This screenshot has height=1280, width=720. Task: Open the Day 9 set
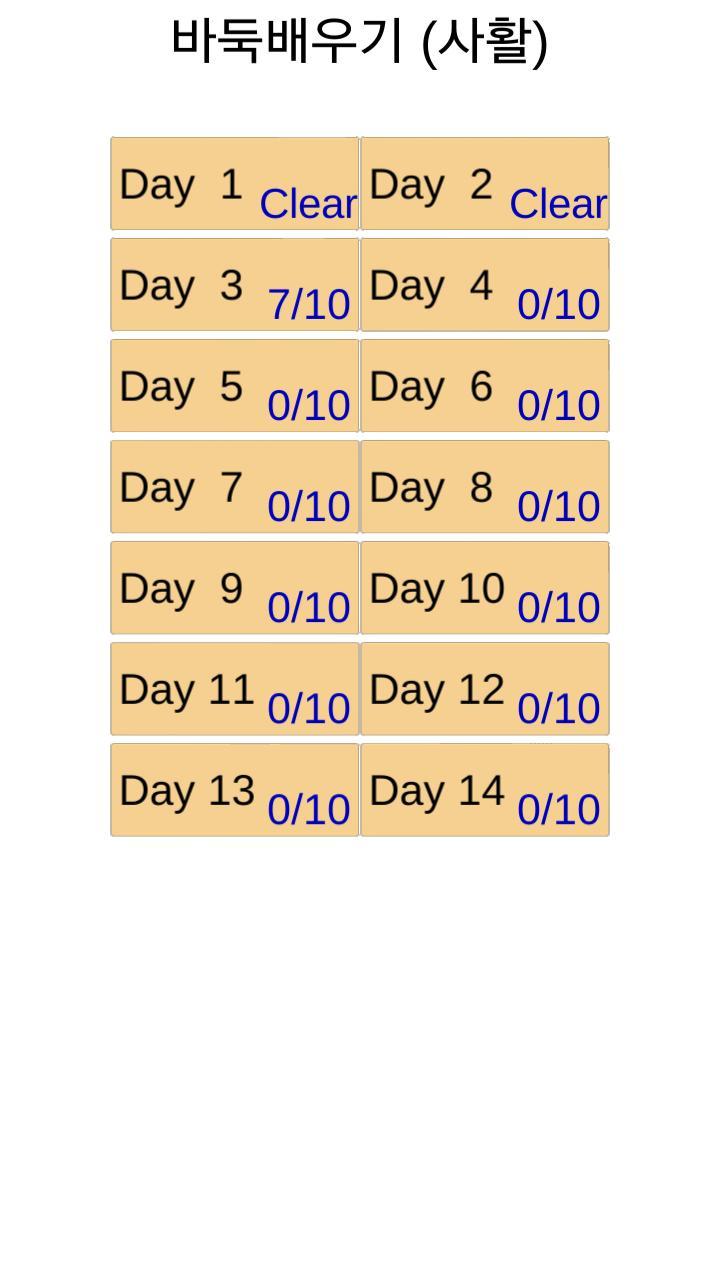click(x=234, y=588)
